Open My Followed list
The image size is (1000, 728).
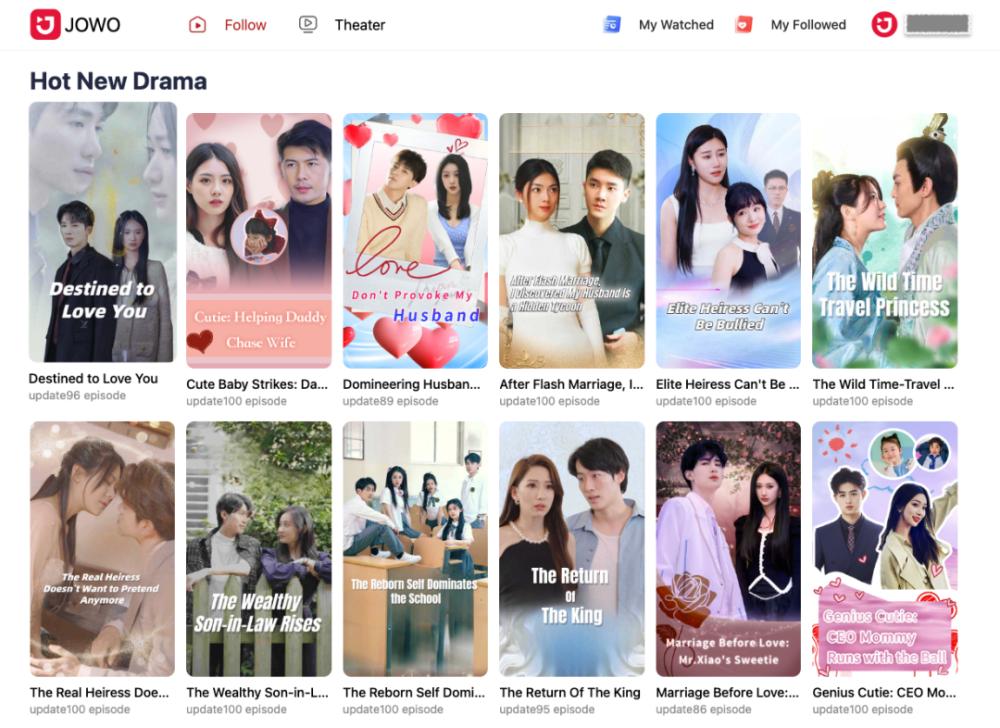click(791, 25)
